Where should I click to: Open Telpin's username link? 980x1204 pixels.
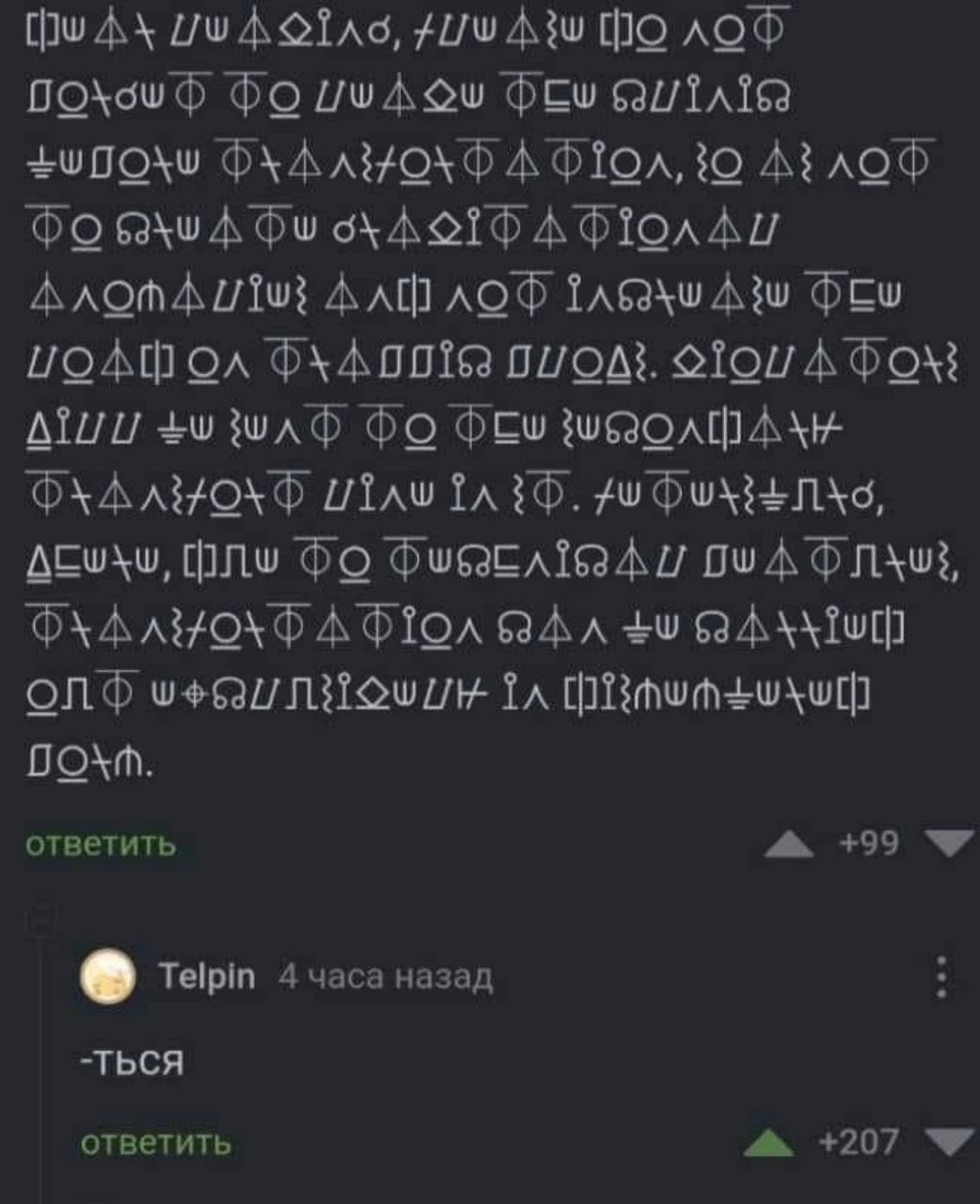coord(208,976)
